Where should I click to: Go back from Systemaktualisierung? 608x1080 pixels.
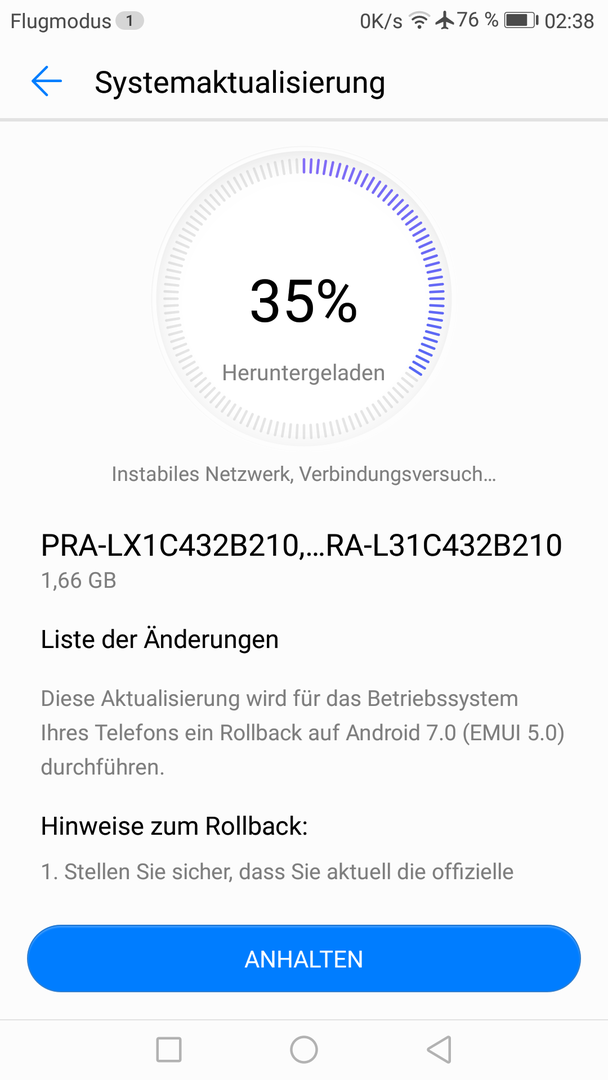click(x=46, y=82)
